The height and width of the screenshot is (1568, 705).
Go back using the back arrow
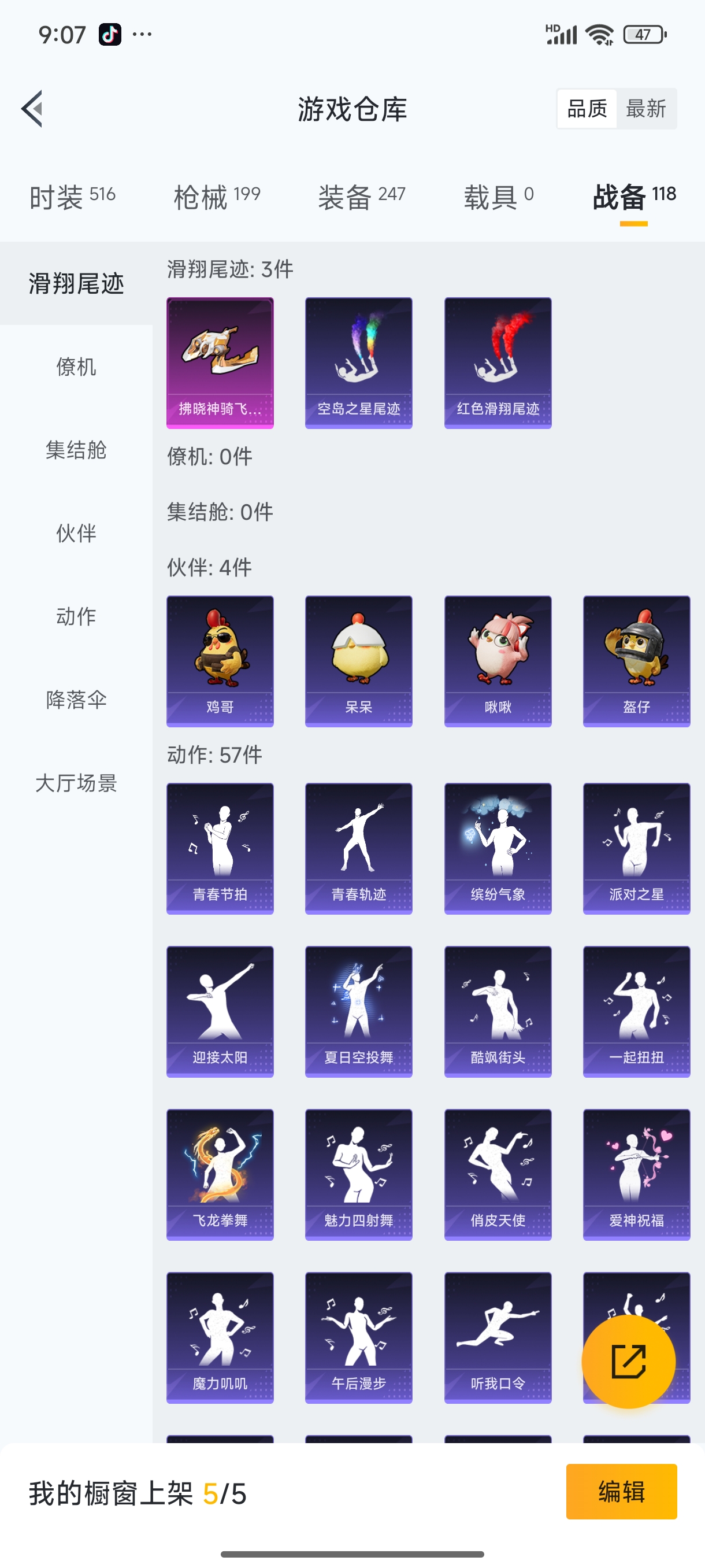(x=31, y=108)
